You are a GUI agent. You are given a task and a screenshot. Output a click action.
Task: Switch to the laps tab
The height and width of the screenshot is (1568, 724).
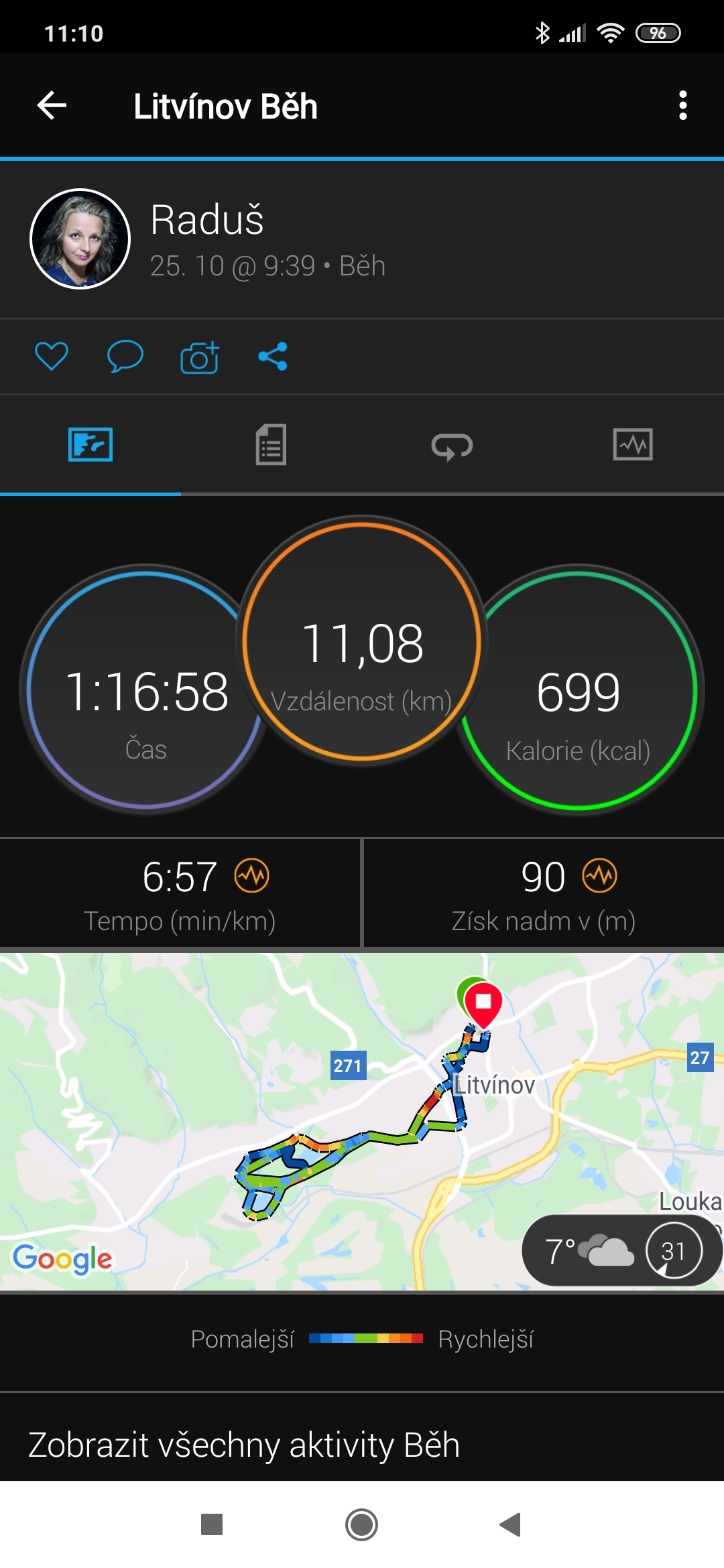452,446
